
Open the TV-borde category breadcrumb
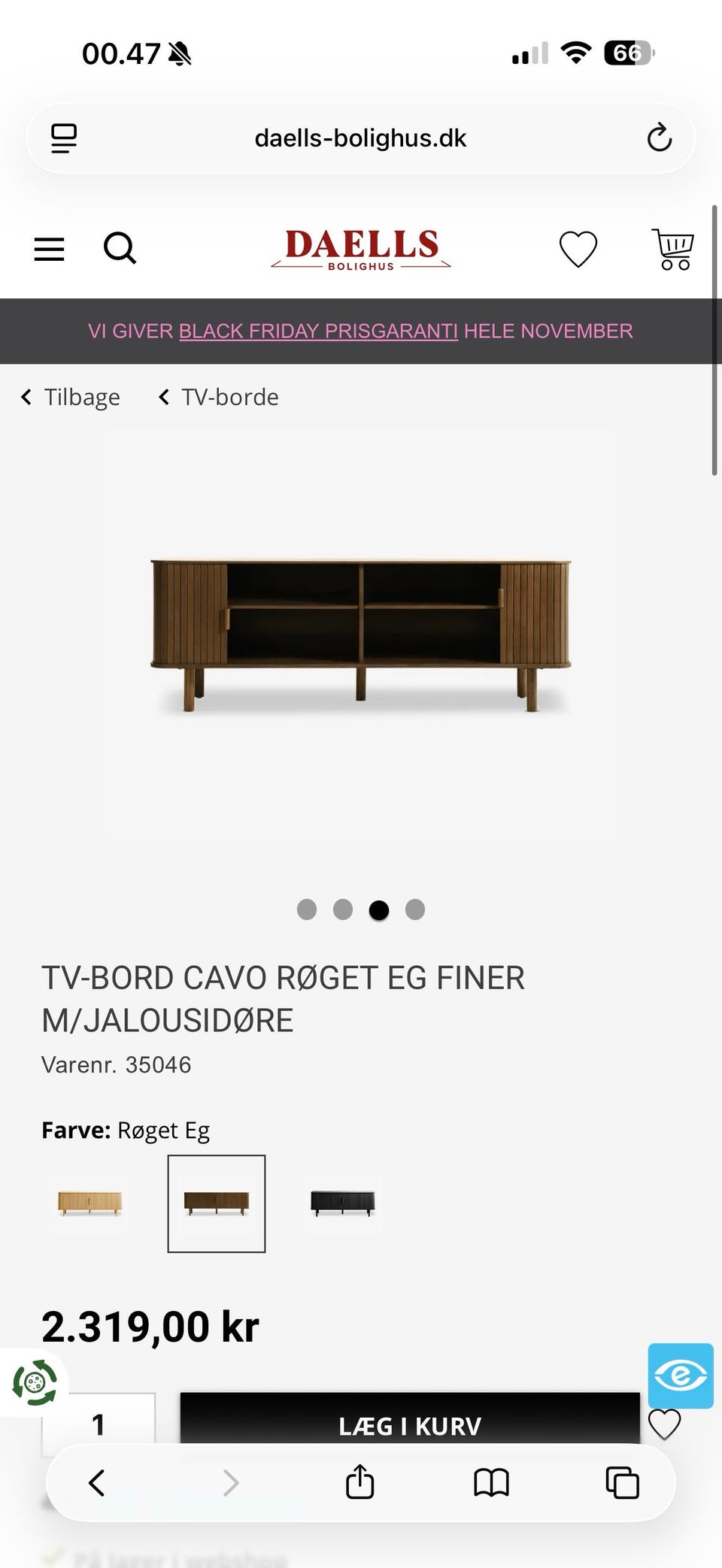pyautogui.click(x=219, y=397)
